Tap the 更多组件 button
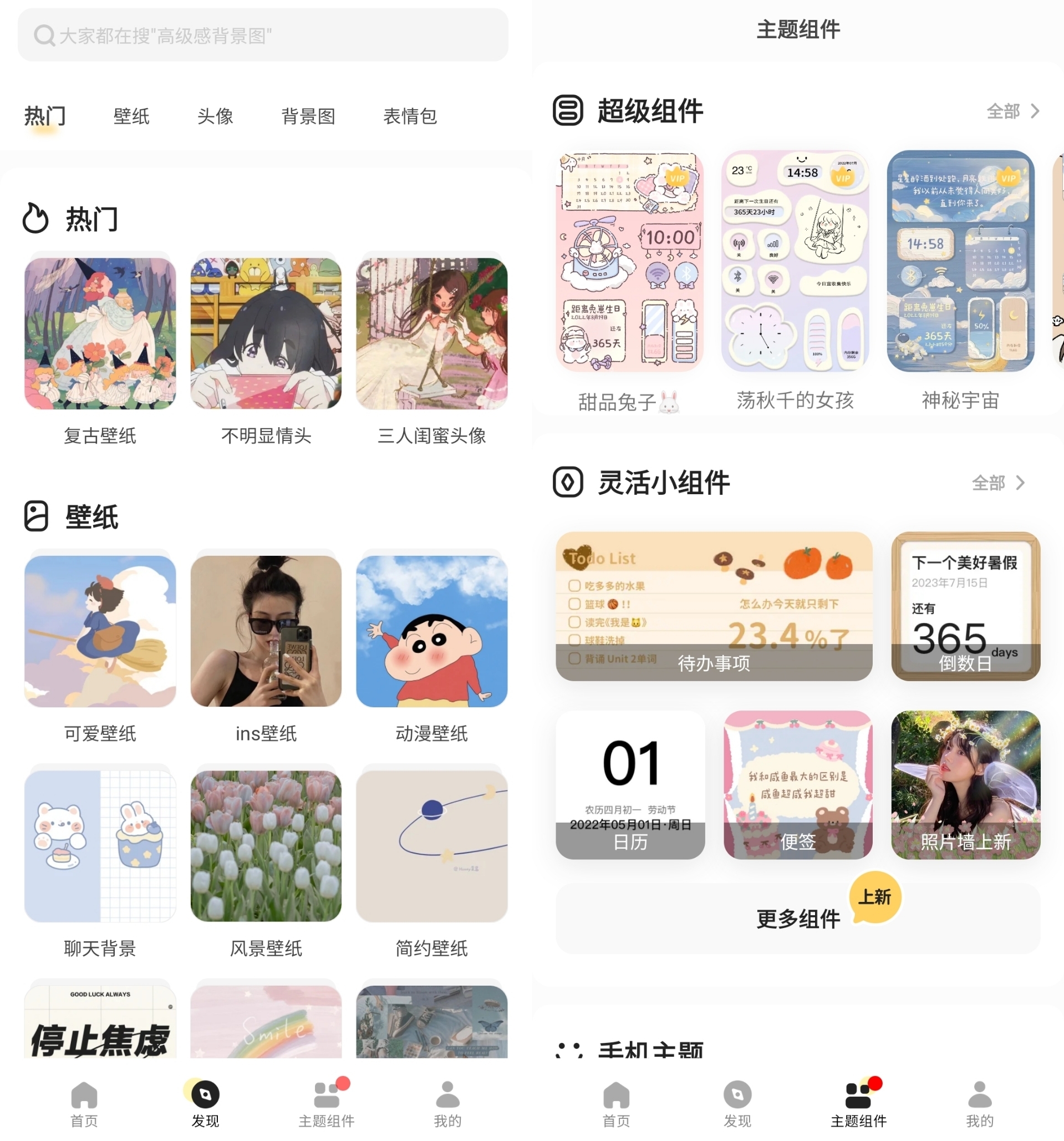 [797, 919]
